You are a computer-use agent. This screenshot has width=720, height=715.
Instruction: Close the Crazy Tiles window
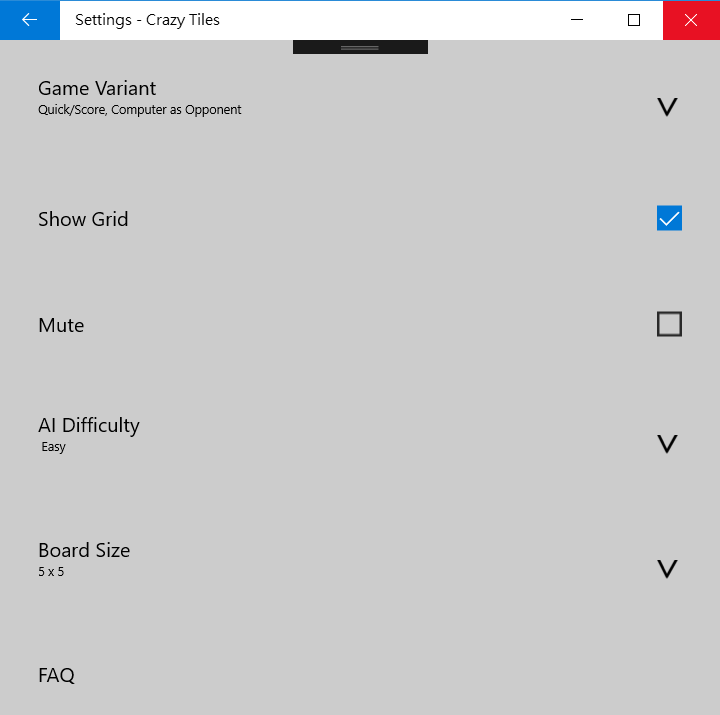point(691,20)
